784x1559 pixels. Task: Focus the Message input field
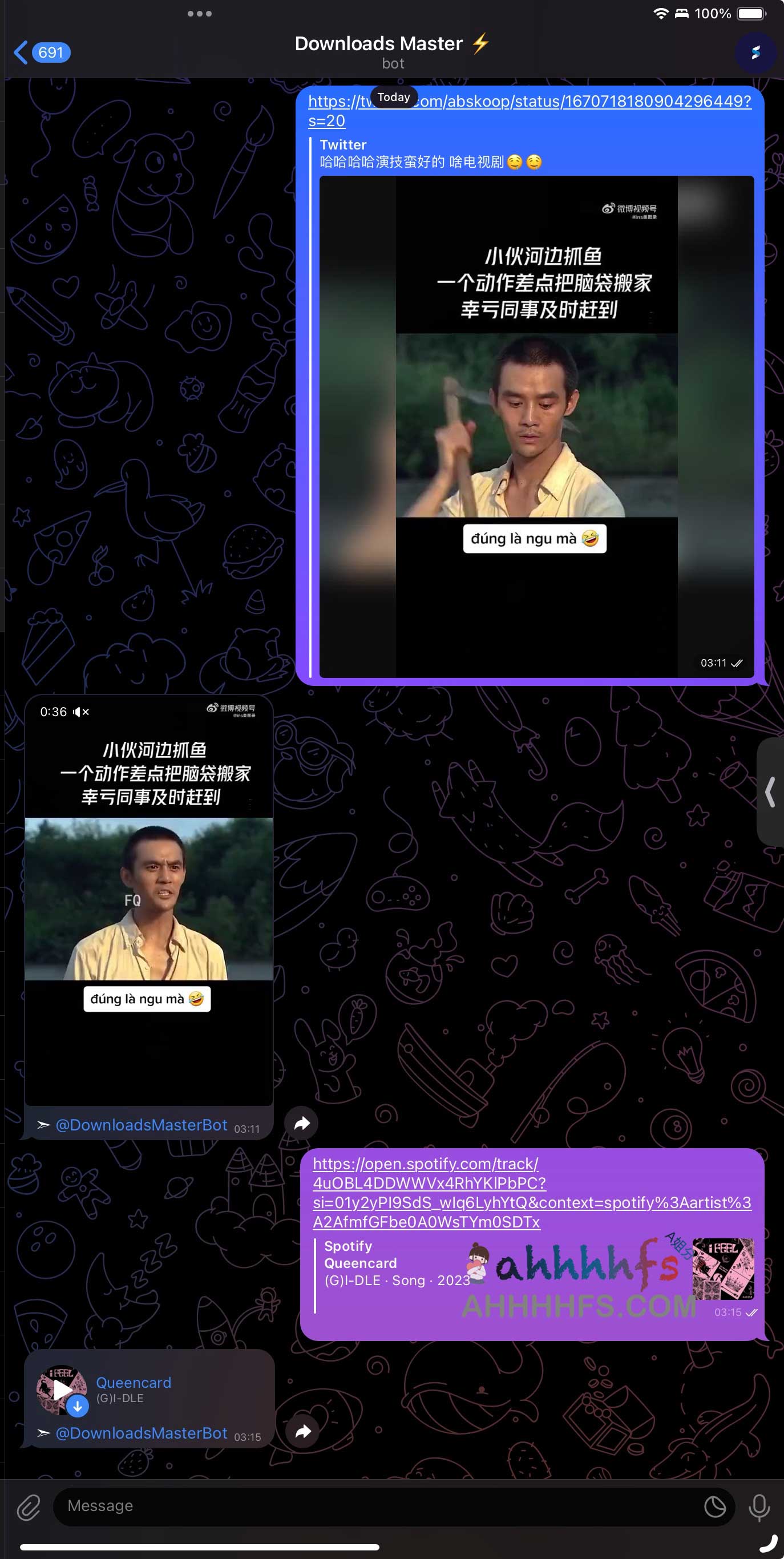click(x=375, y=1506)
